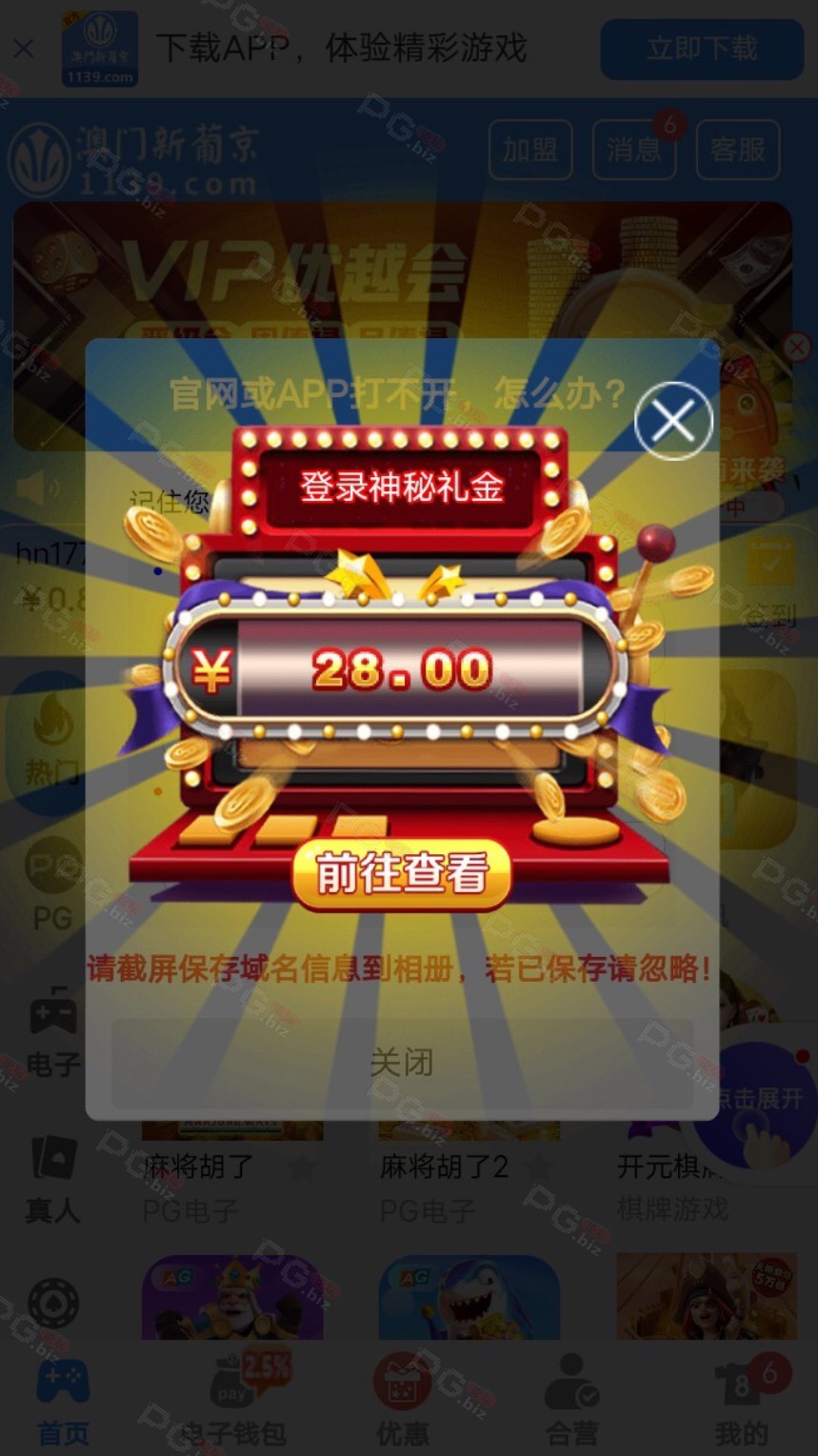818x1456 pixels.
Task: Tap 立即下载 to download the app
Action: click(x=702, y=49)
